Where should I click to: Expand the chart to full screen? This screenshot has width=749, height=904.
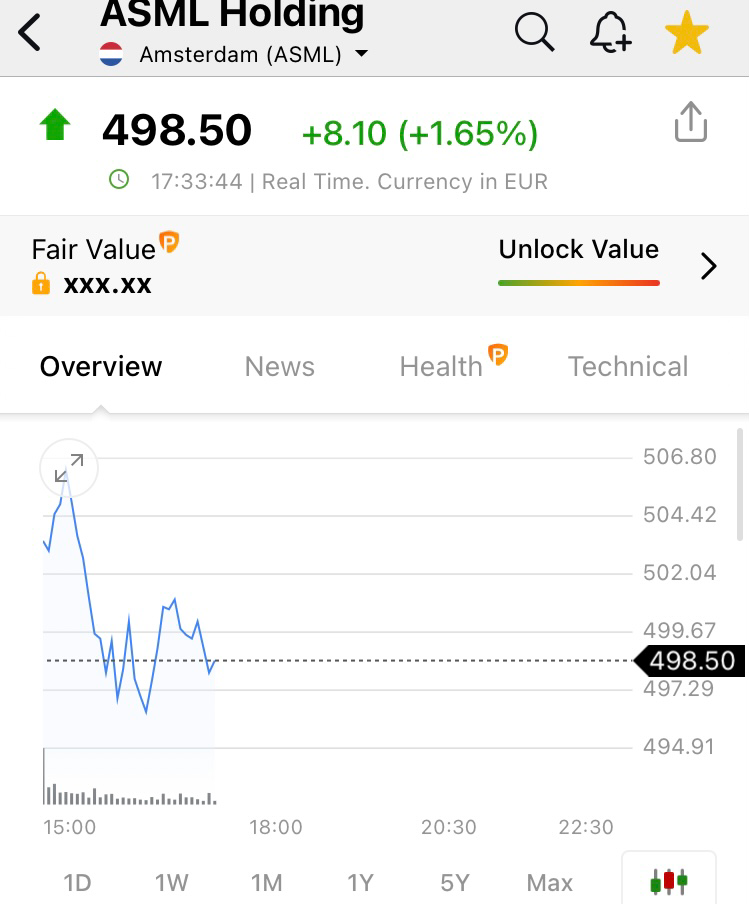69,467
